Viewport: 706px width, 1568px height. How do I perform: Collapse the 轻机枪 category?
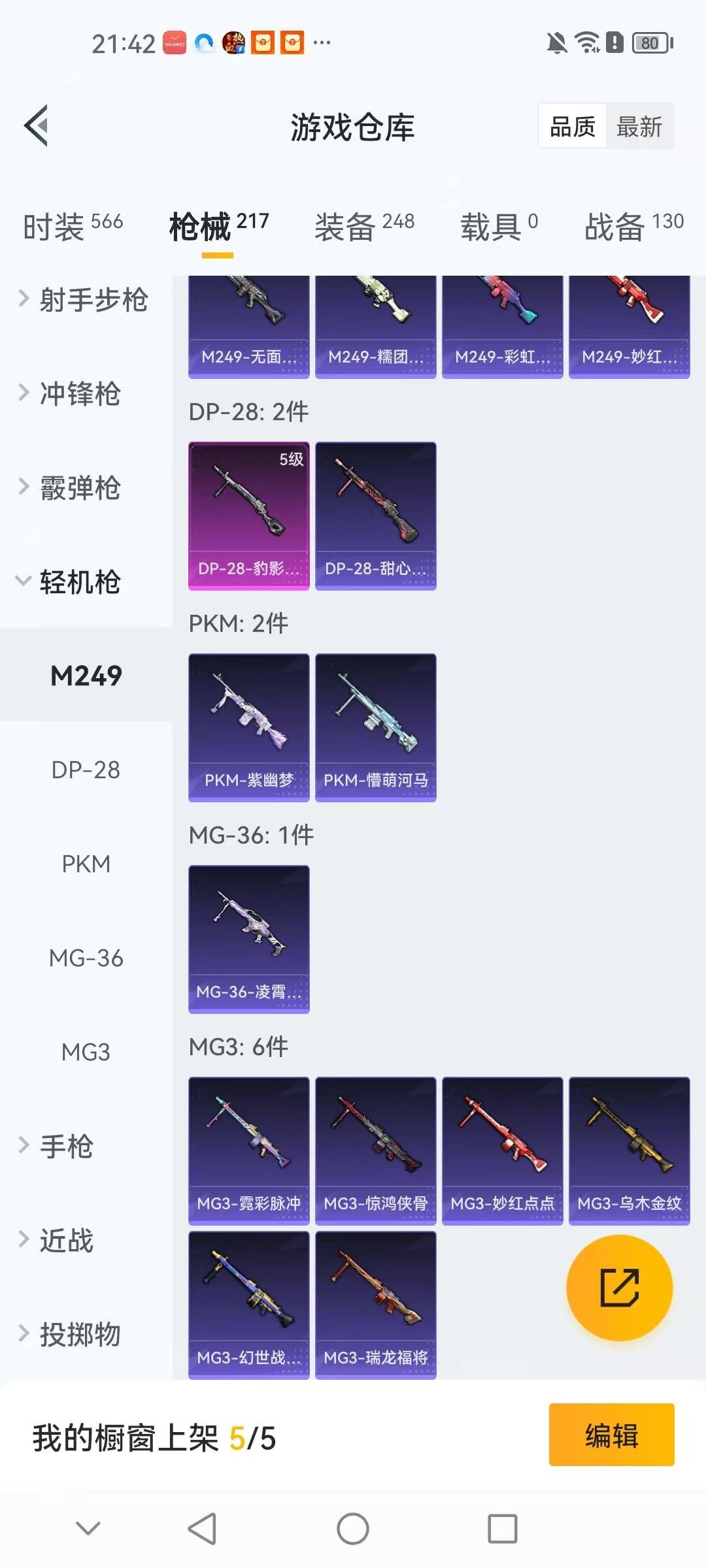point(72,581)
